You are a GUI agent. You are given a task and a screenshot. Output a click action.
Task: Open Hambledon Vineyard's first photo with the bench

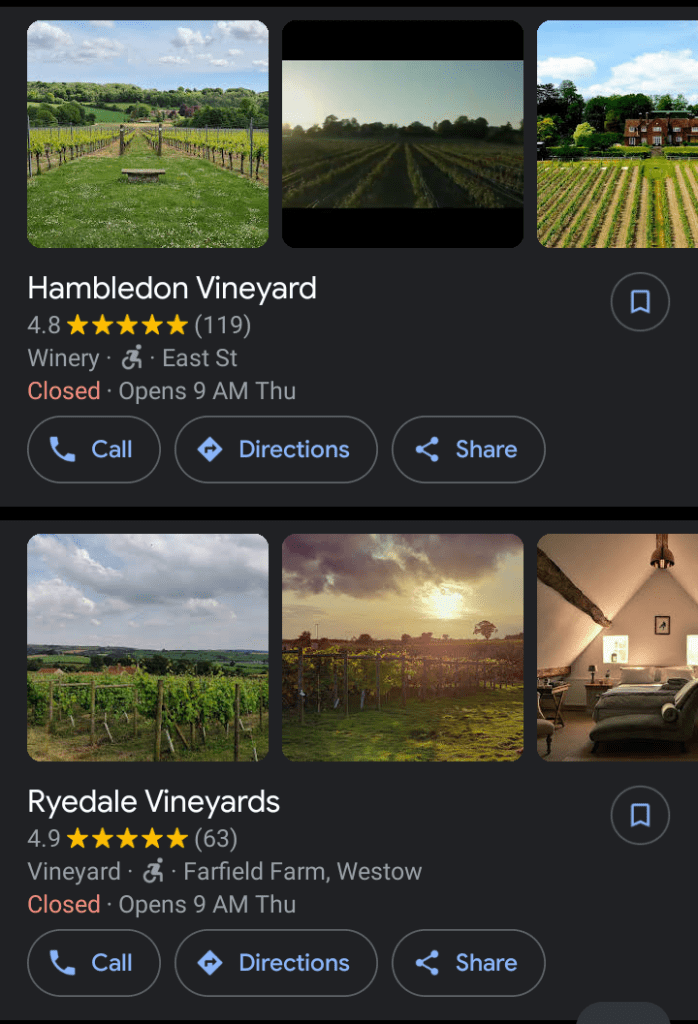(x=148, y=134)
